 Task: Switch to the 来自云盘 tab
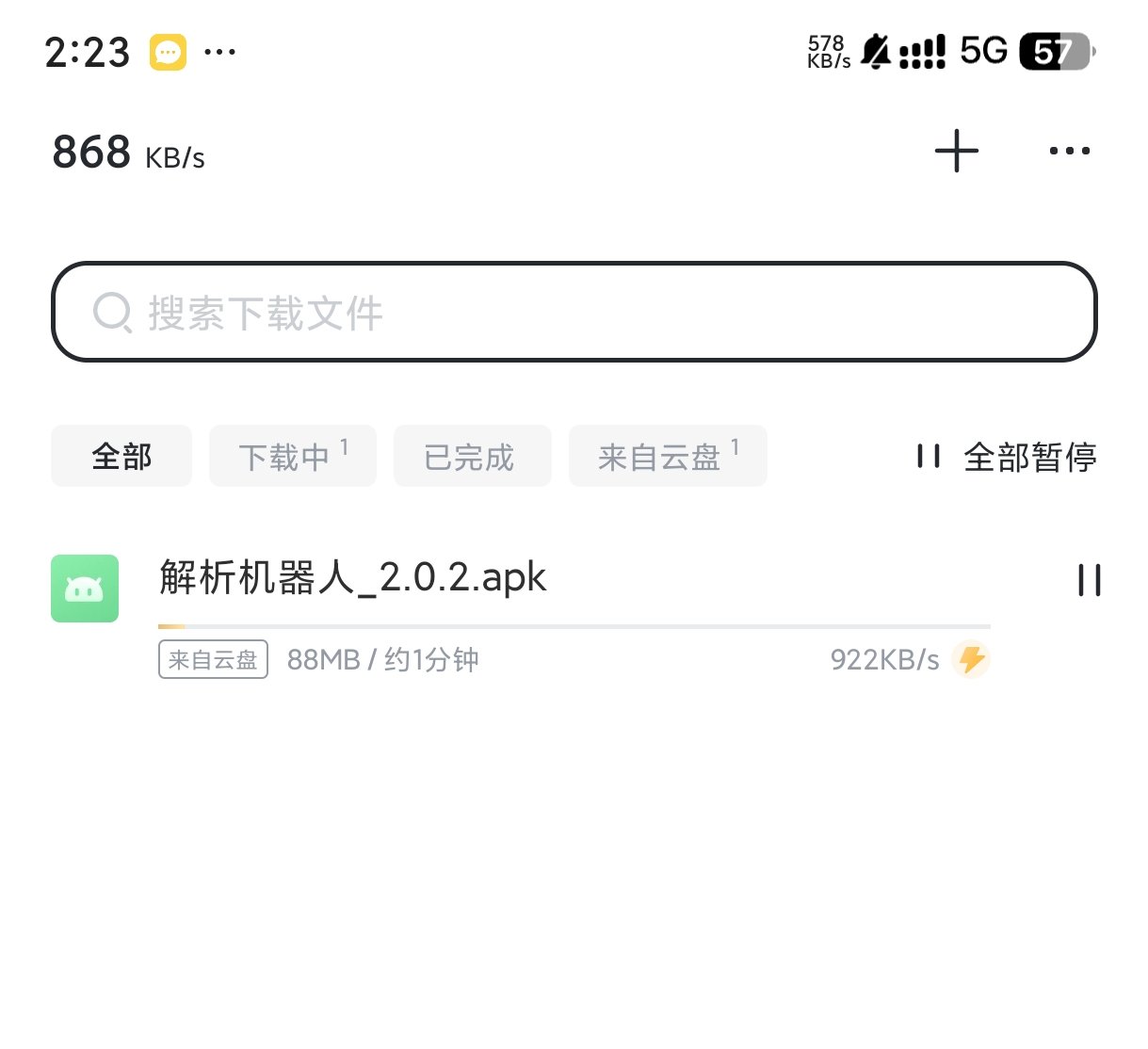coord(667,457)
